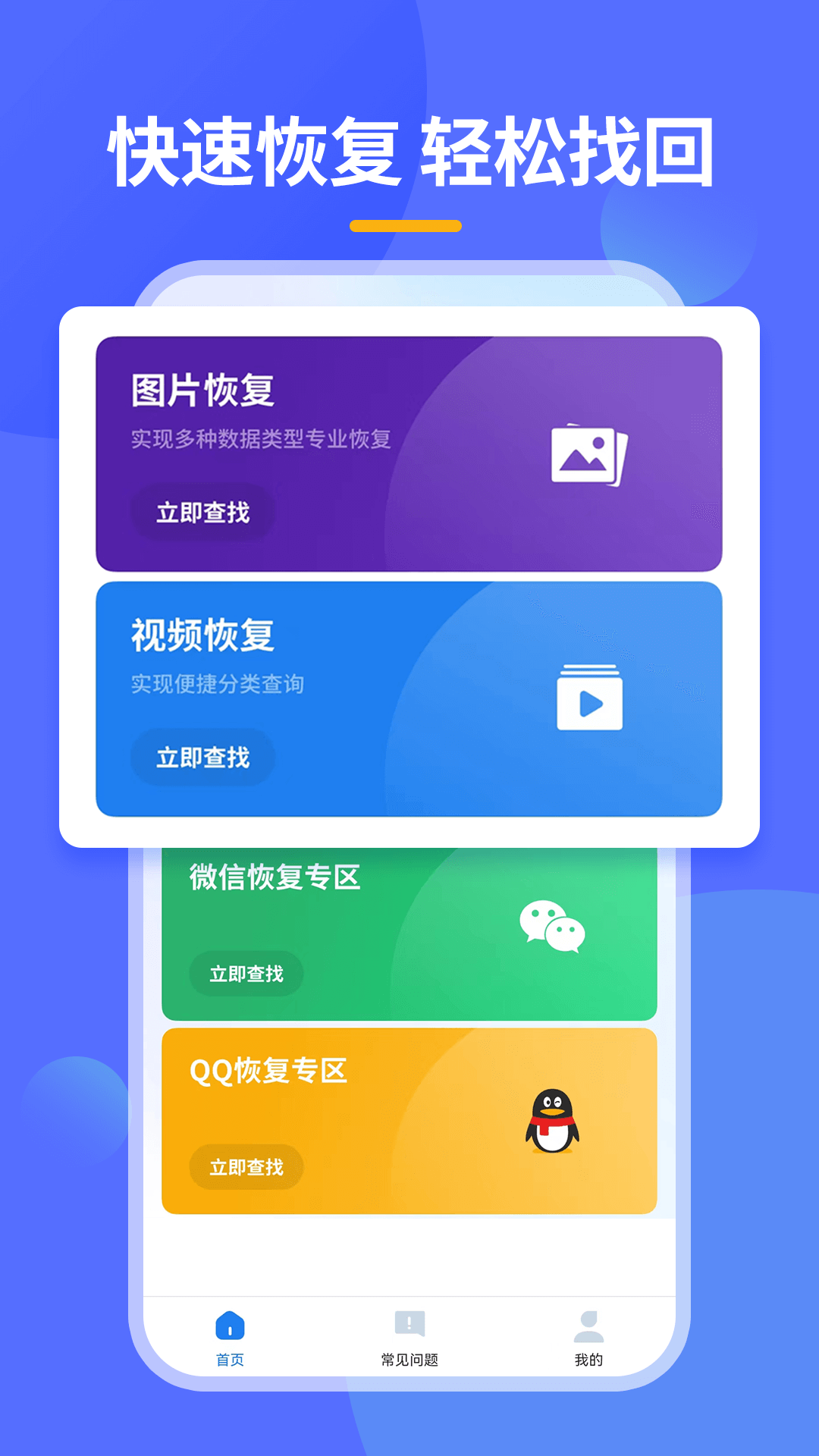
Task: Click the QQ penguin icon on QQ恢复专区 card
Action: [552, 1122]
